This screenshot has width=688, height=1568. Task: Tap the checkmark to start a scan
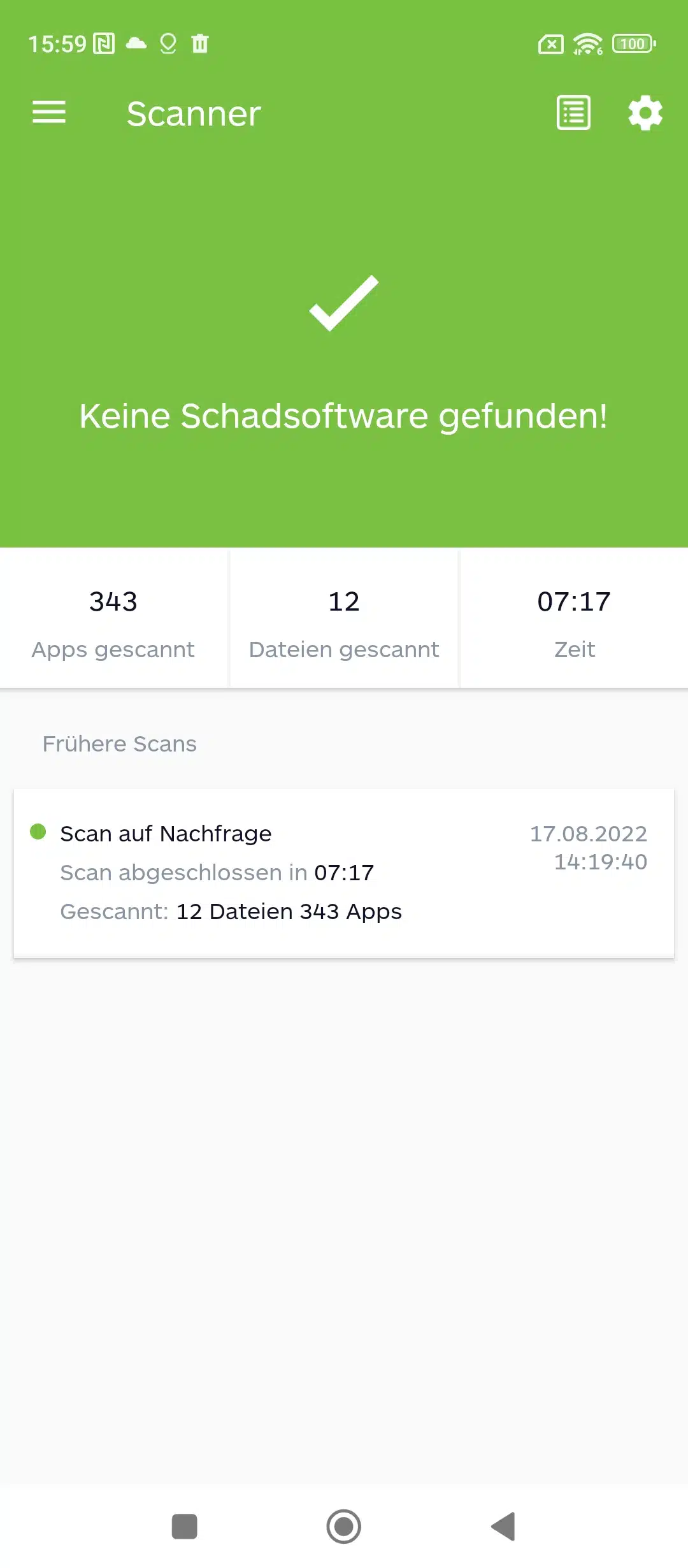click(x=344, y=303)
